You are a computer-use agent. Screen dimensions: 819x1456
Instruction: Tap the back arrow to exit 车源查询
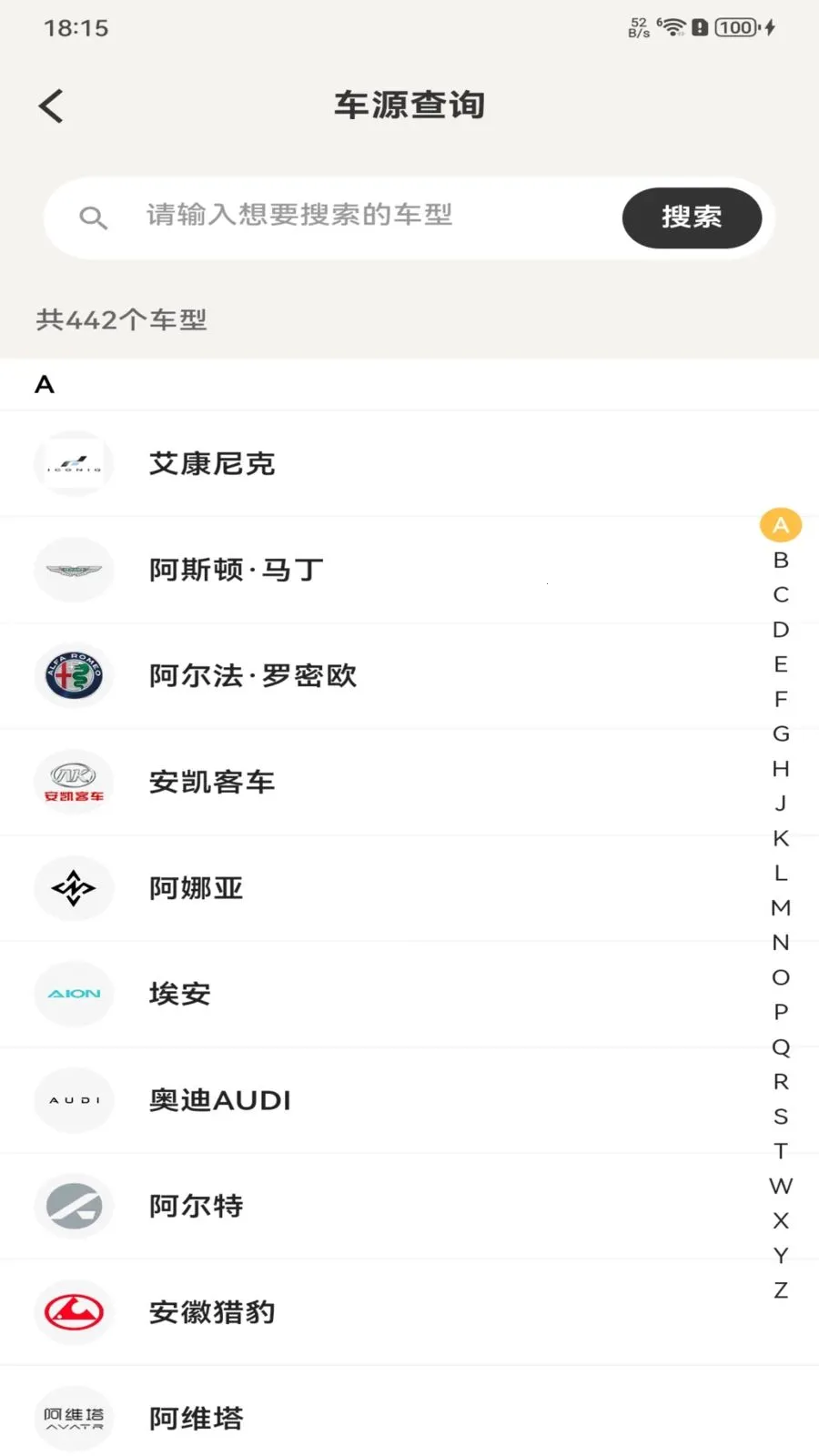pos(51,105)
